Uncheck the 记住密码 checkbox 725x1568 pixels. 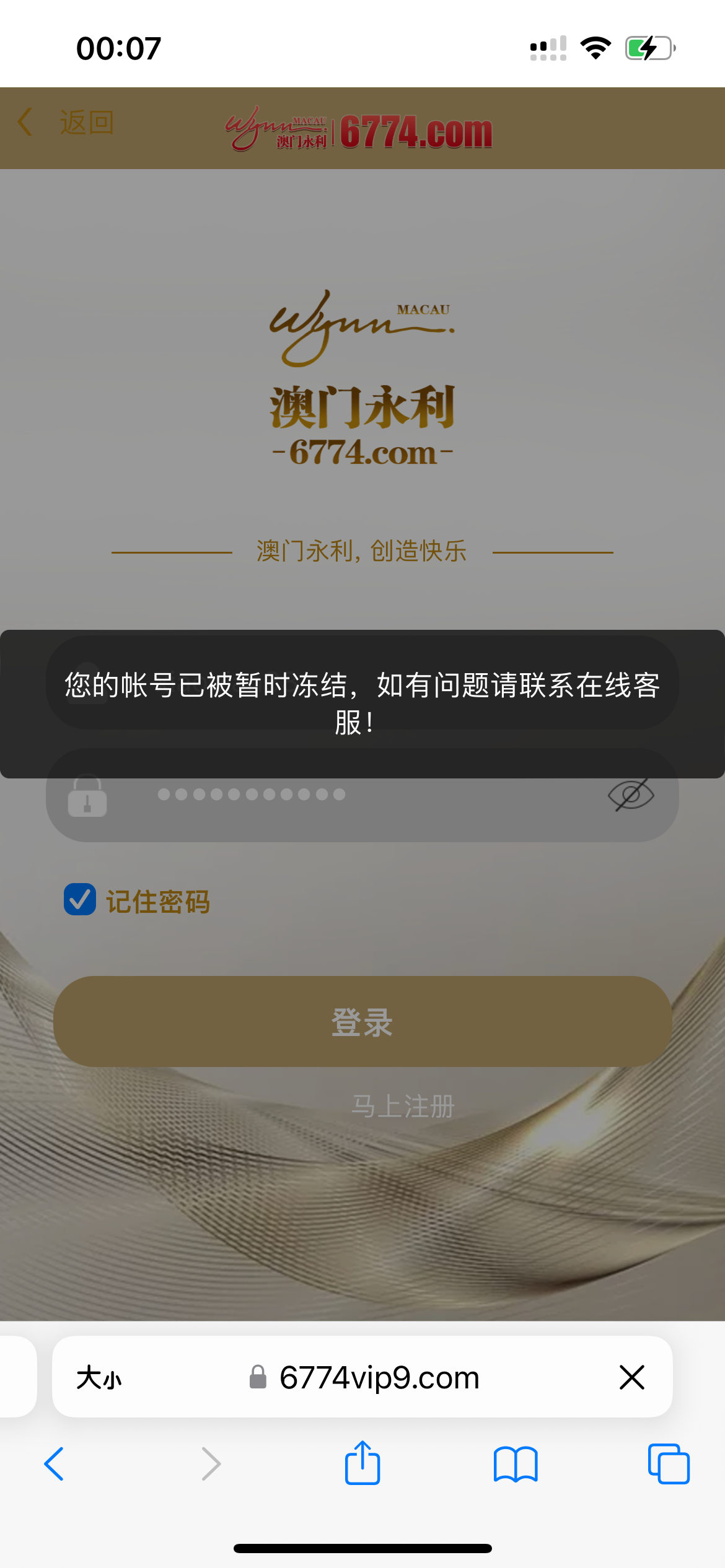(80, 900)
